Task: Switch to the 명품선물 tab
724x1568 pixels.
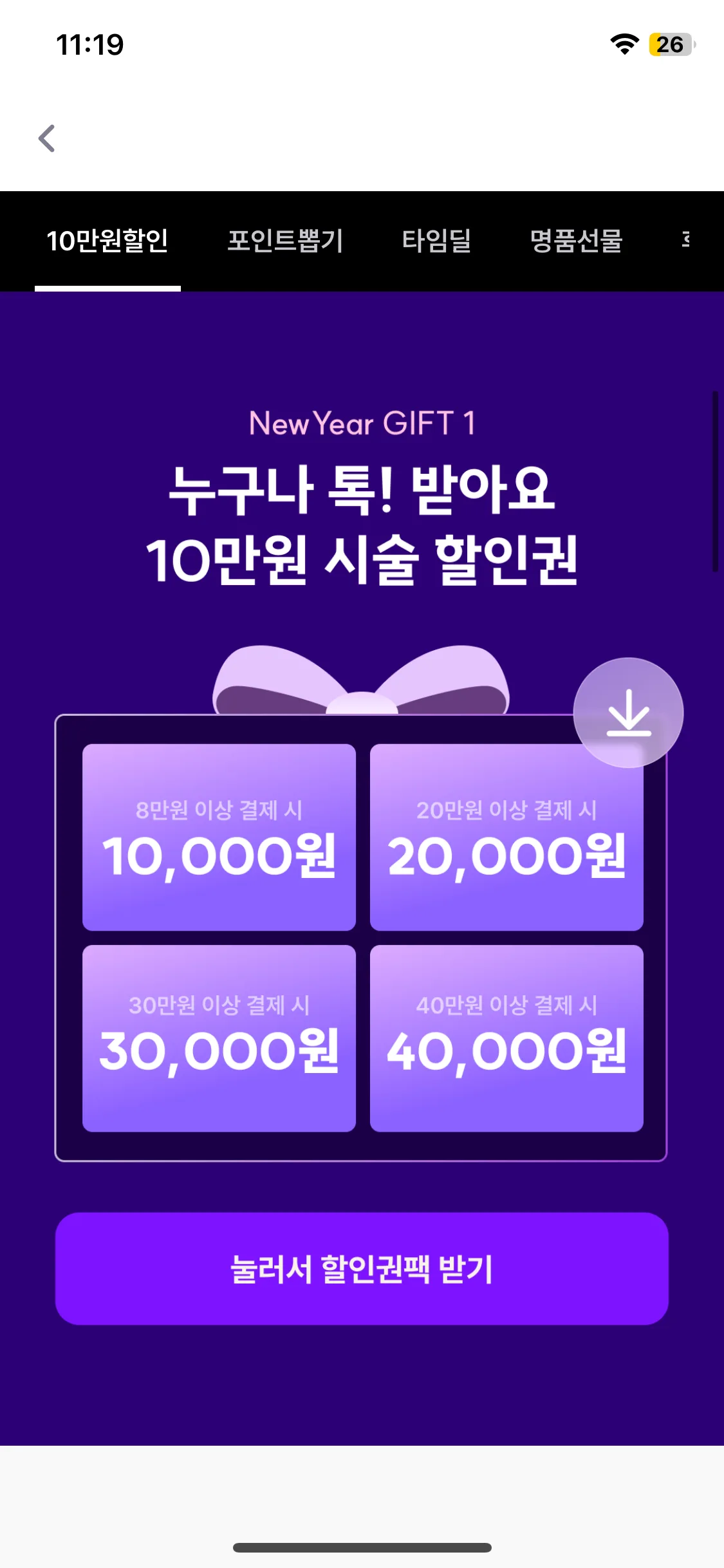Action: pyautogui.click(x=576, y=241)
